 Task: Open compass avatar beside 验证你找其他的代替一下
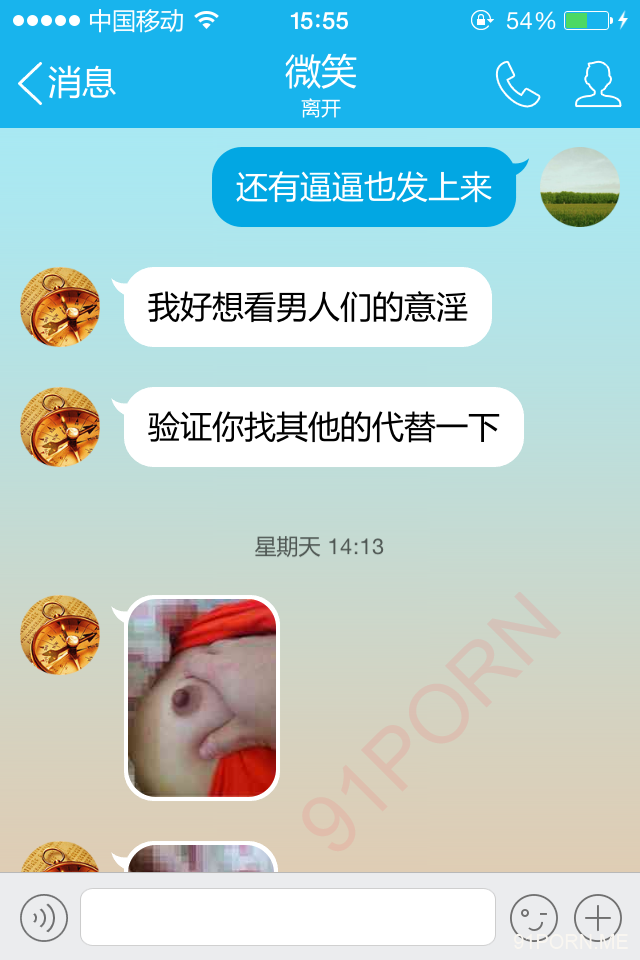(60, 427)
